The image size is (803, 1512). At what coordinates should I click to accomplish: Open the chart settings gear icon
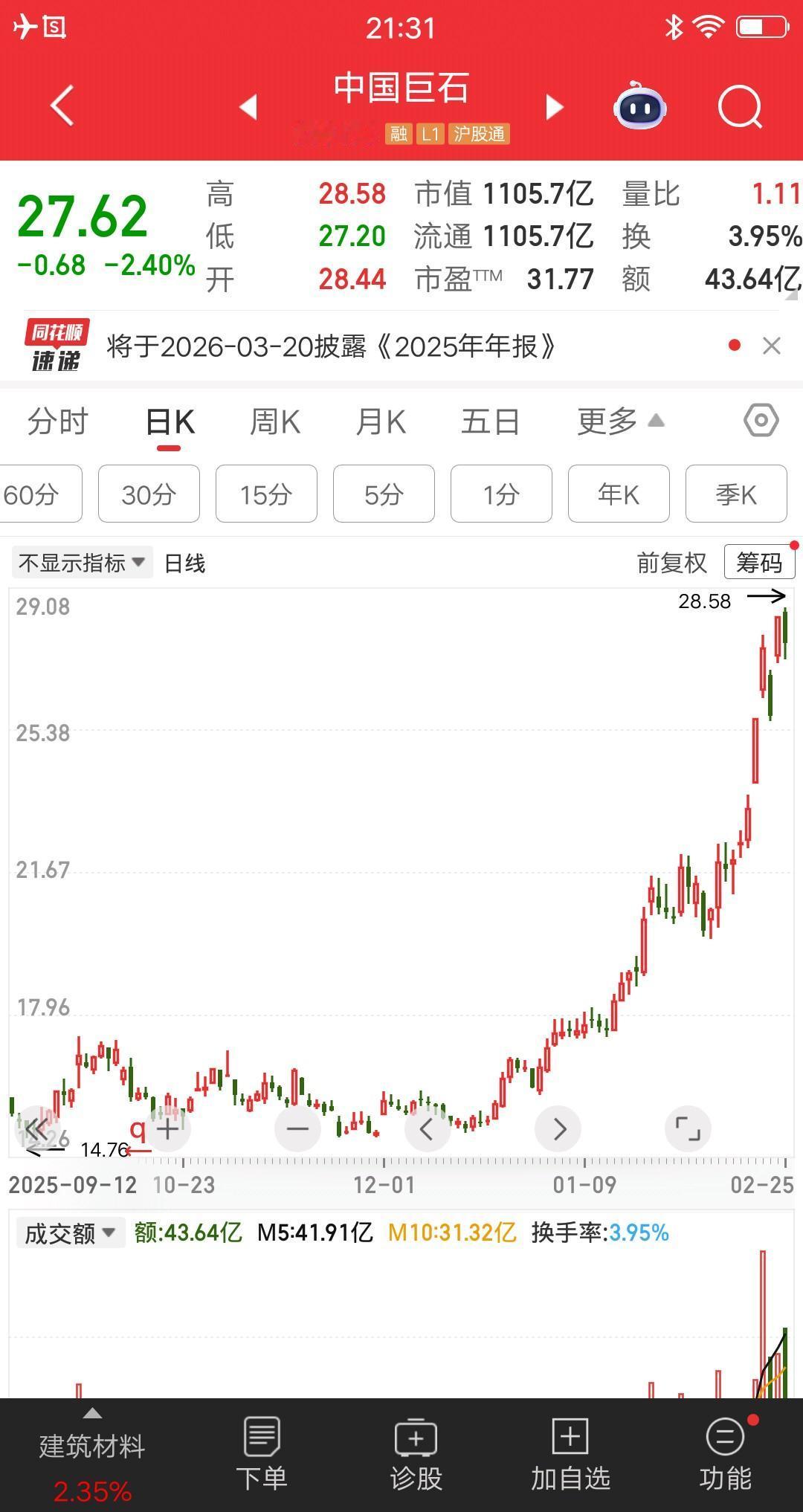tap(761, 421)
